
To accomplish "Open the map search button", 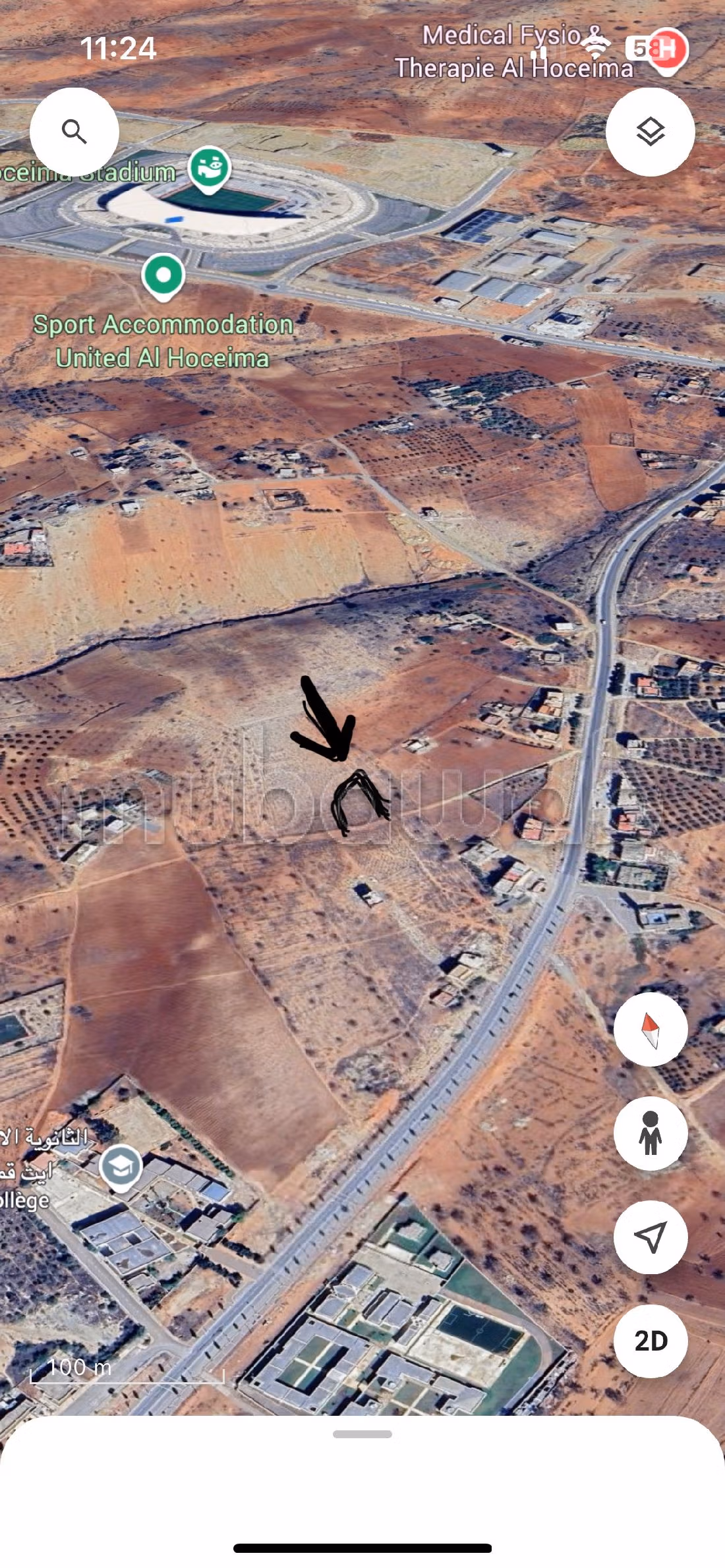I will (x=74, y=132).
